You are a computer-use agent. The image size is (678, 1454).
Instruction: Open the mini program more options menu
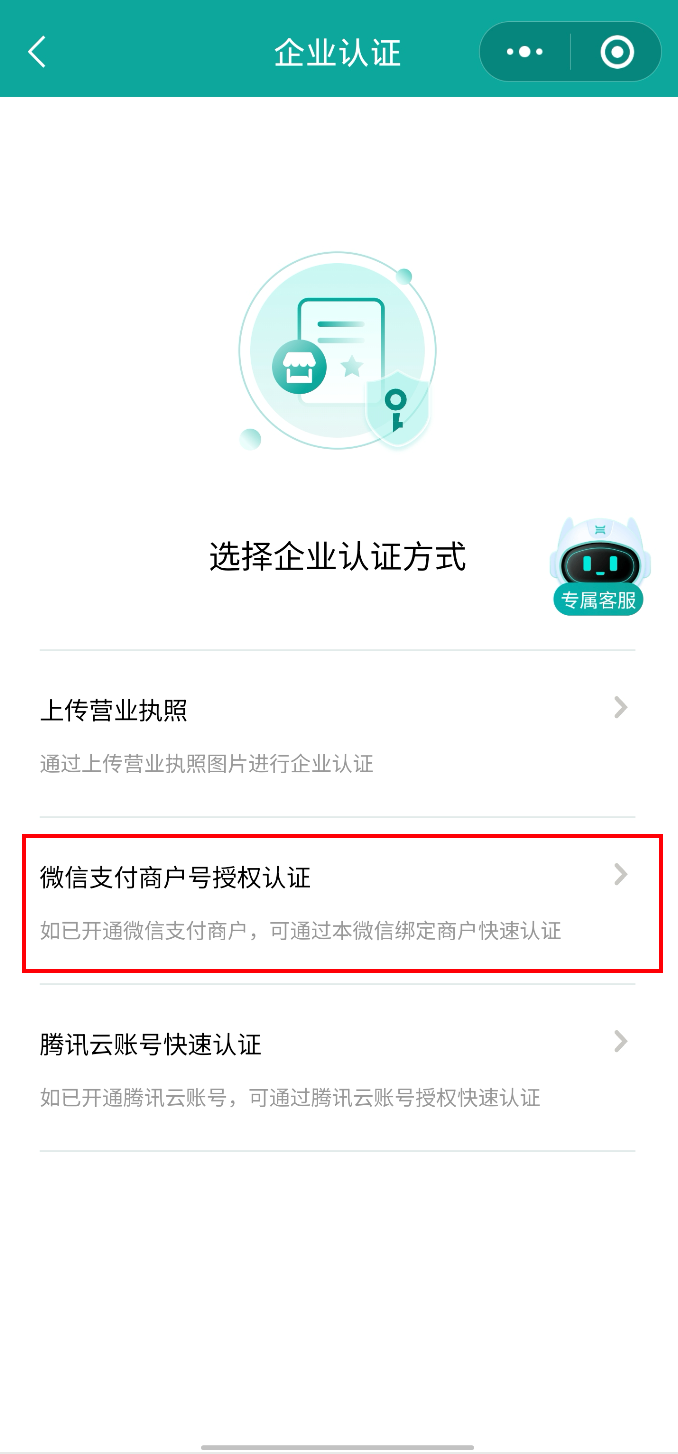(x=525, y=52)
